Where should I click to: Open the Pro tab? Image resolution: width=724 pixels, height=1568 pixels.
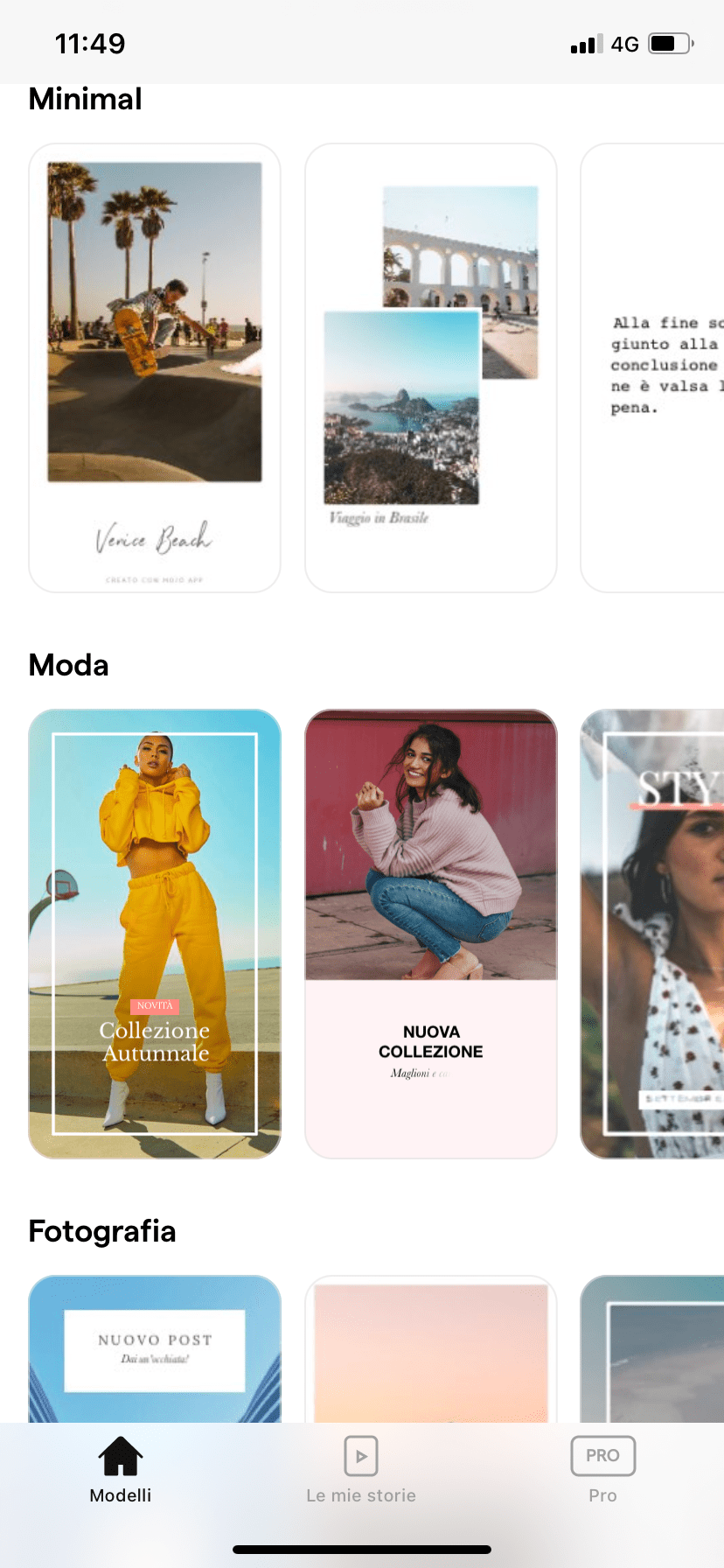point(602,1470)
